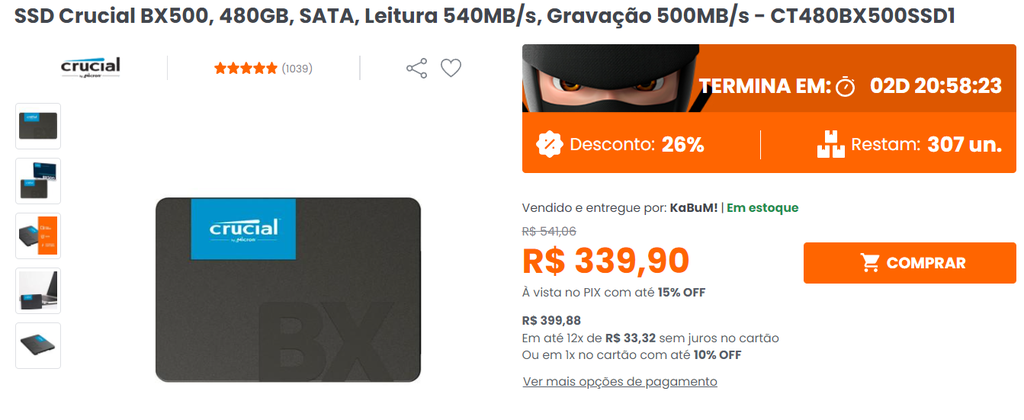The image size is (1024, 420).
Task: Open the Crucial brand page
Action: 90,68
